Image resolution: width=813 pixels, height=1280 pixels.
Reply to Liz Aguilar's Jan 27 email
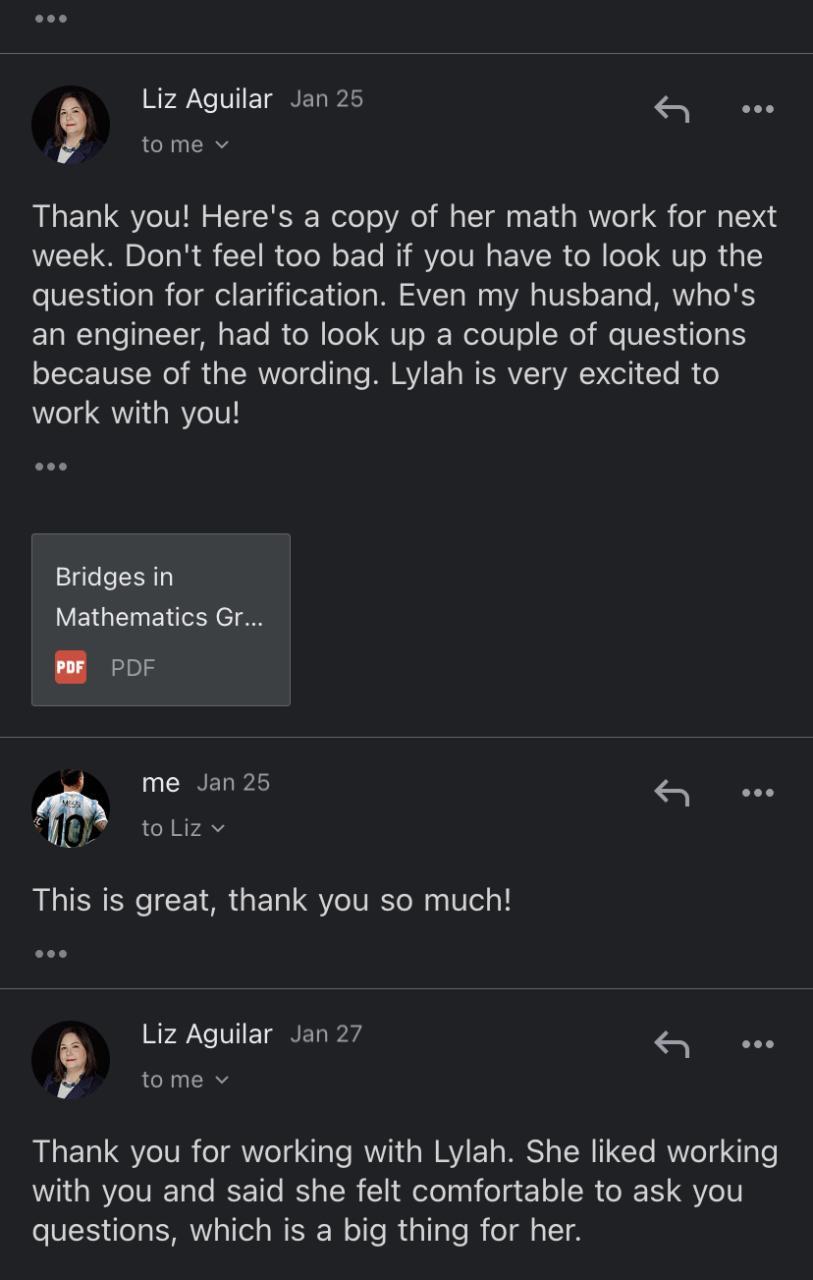672,1044
